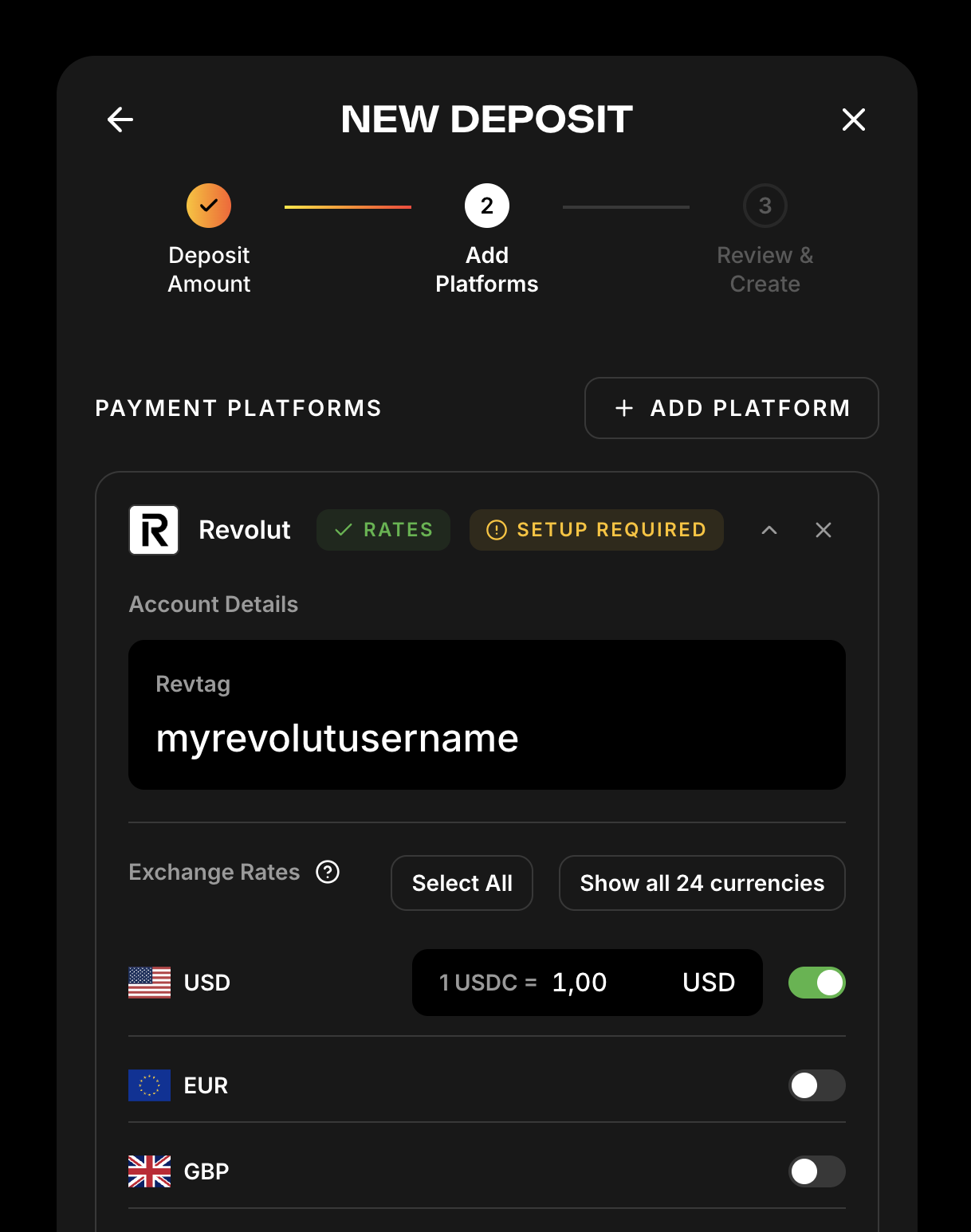971x1232 pixels.
Task: Tap the Add Platform button
Action: [x=731, y=408]
